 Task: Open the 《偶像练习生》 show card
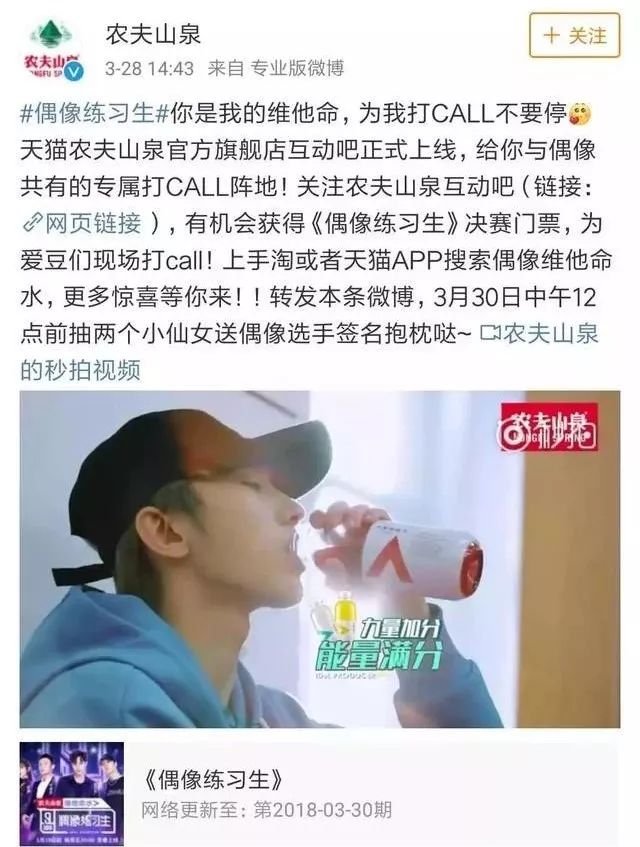[x=319, y=791]
